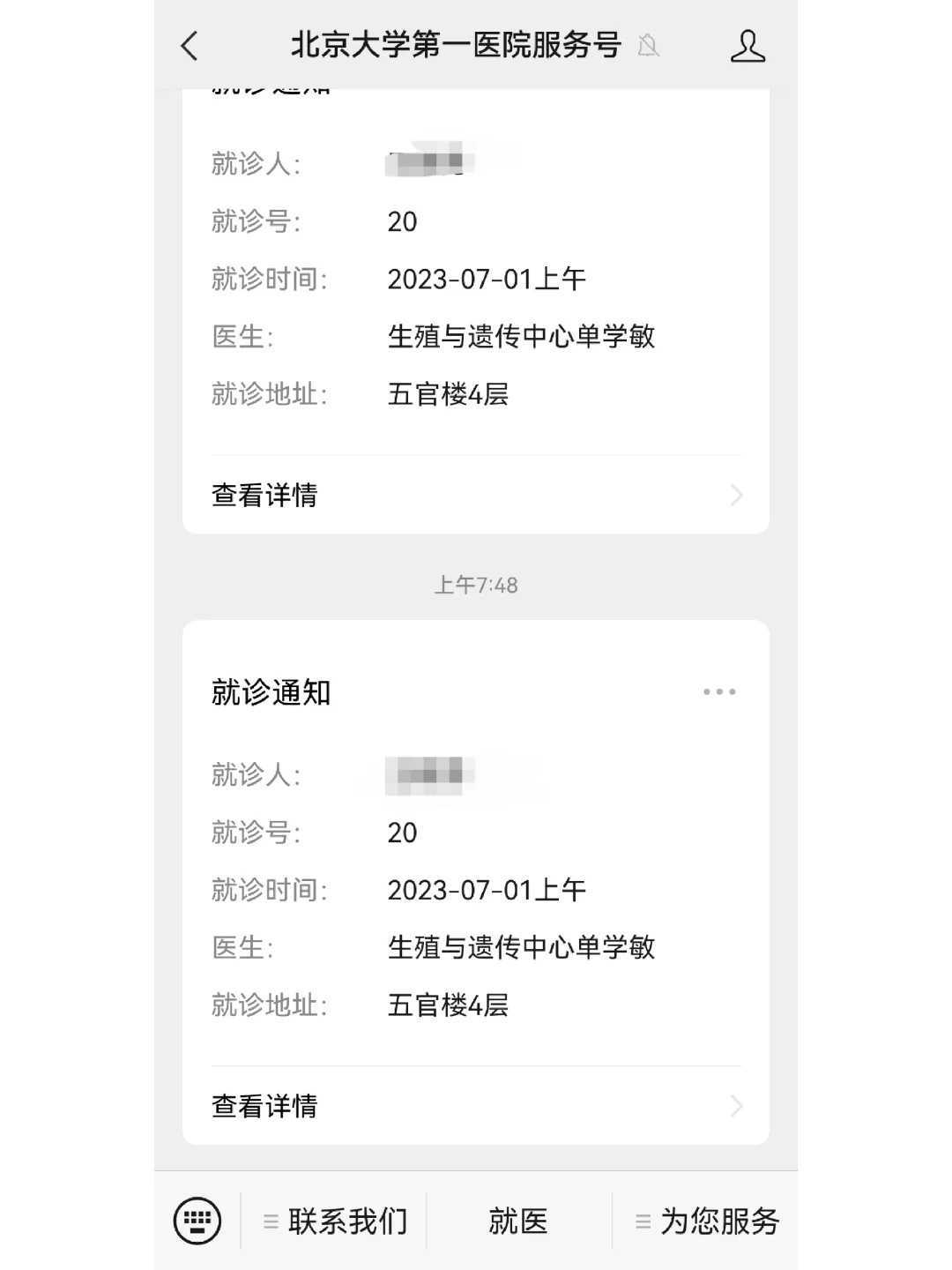Click the chevron beside the second 查看详情

(x=737, y=1107)
